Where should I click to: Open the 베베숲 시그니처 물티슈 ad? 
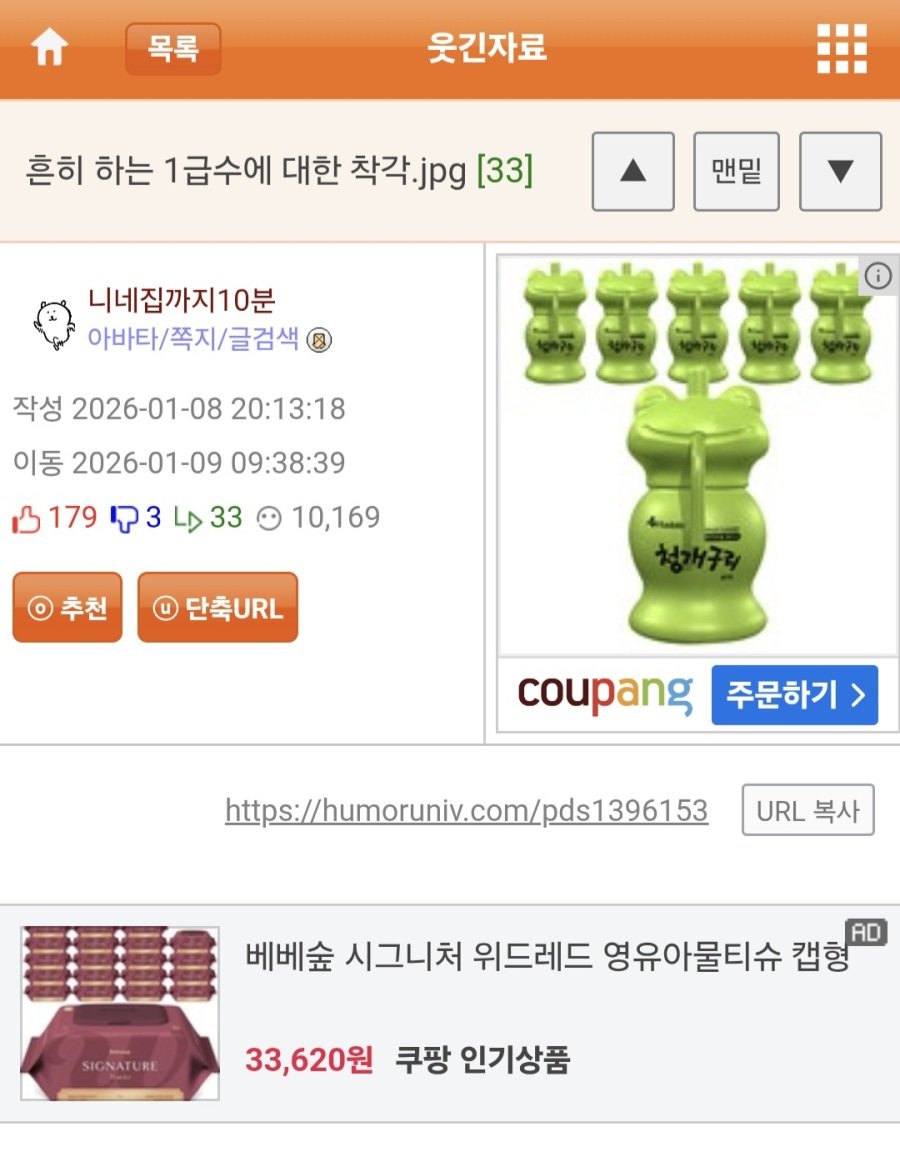[x=546, y=957]
